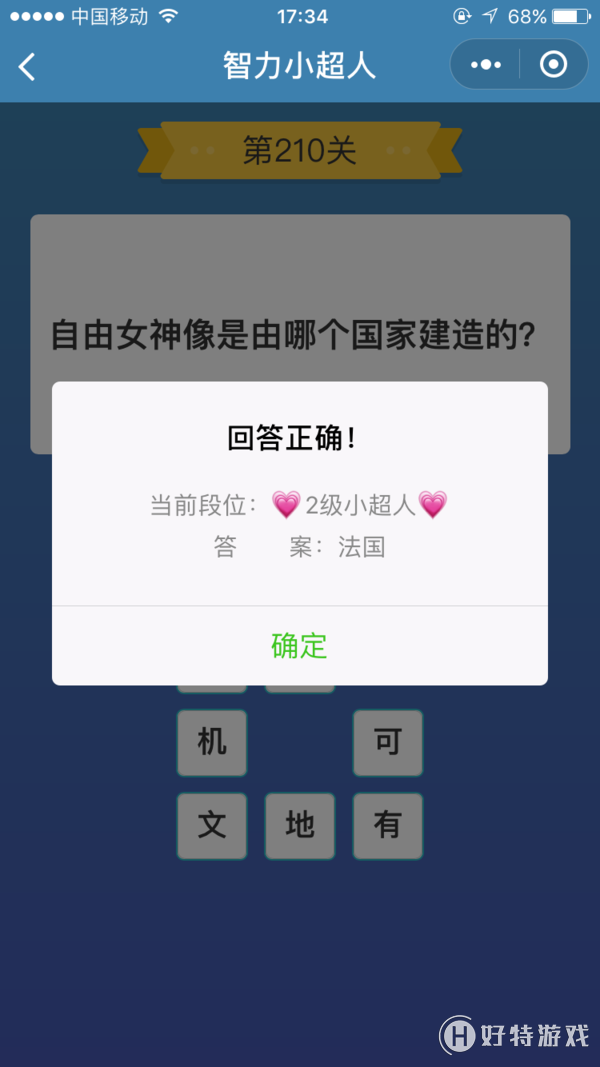The image size is (600, 1067).
Task: Choose the character tile 地
Action: click(x=300, y=825)
